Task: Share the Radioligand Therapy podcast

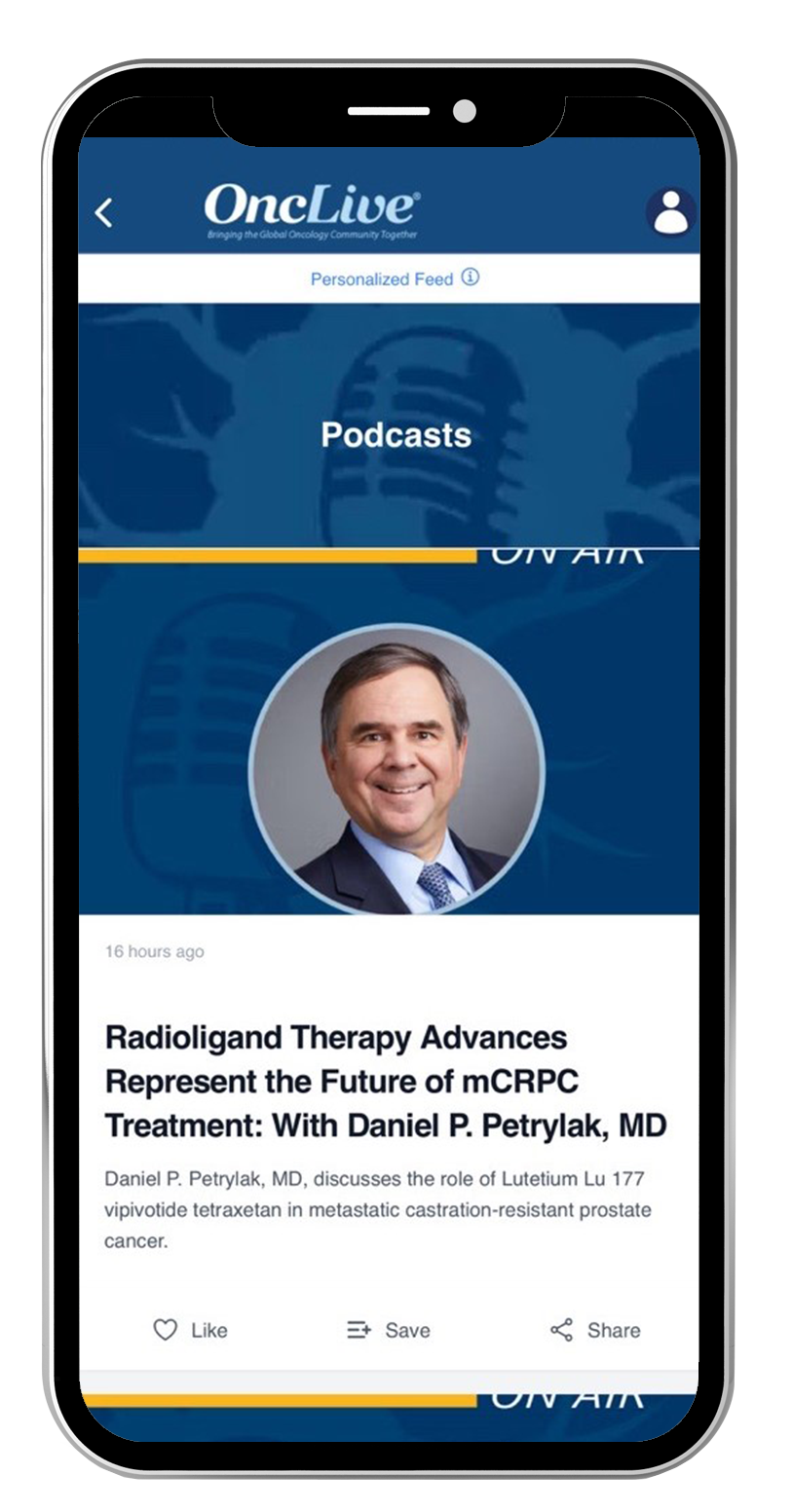Action: tap(595, 1330)
